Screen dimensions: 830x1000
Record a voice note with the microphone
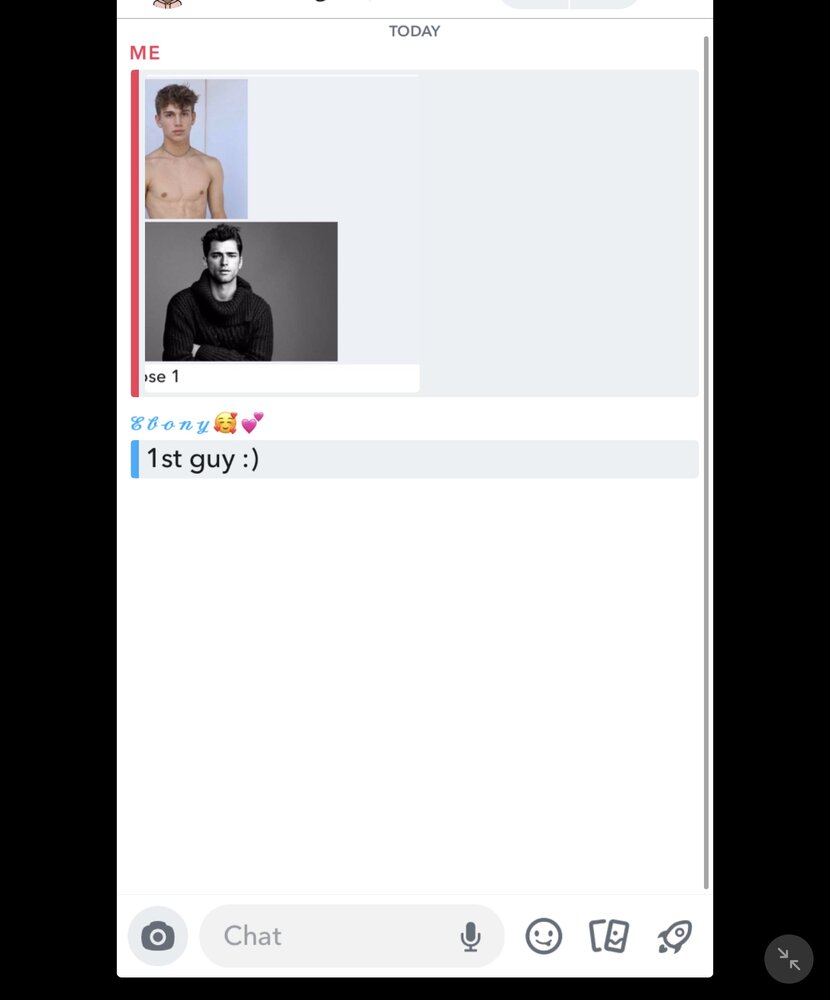coord(470,936)
